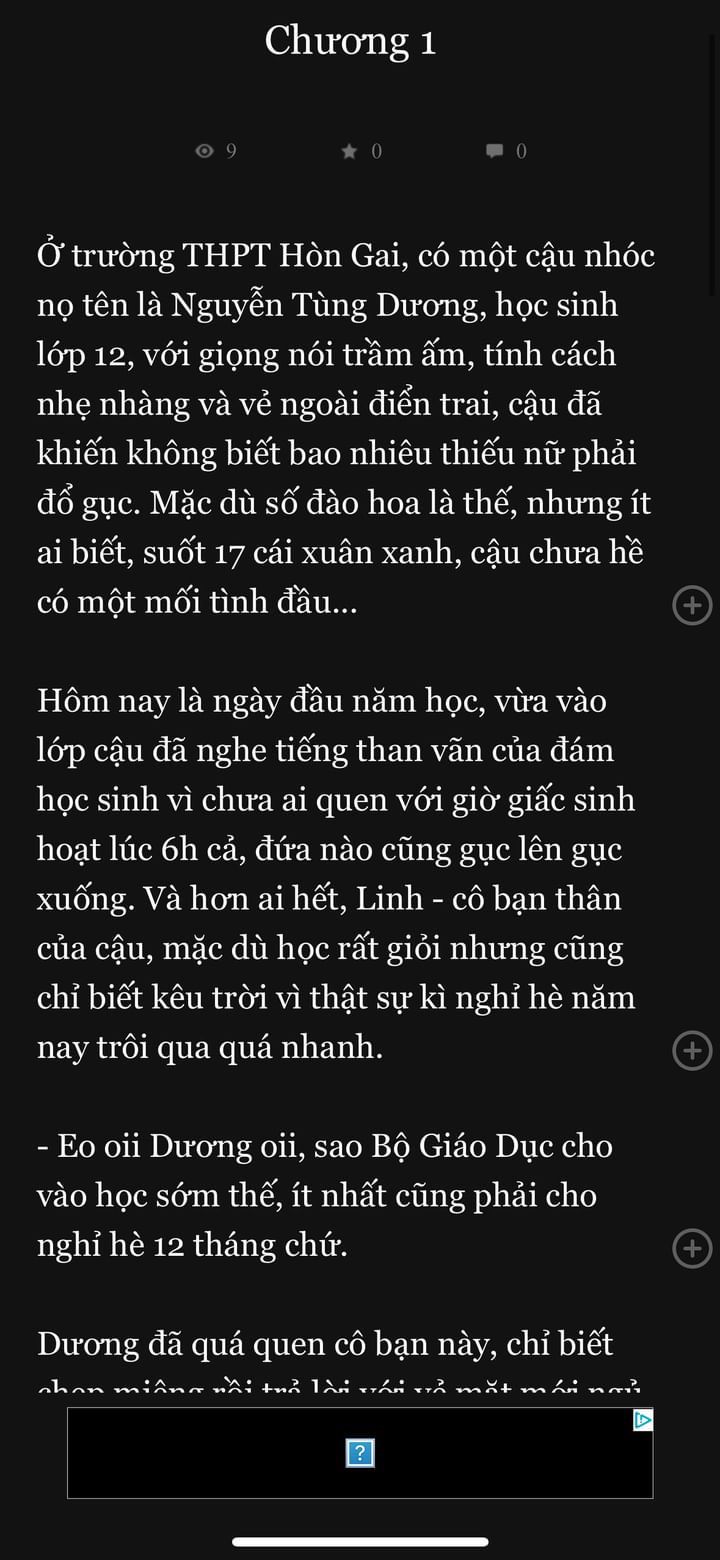The height and width of the screenshot is (1560, 720).
Task: Open the AdChoices icon on banner ad
Action: coord(643,1419)
